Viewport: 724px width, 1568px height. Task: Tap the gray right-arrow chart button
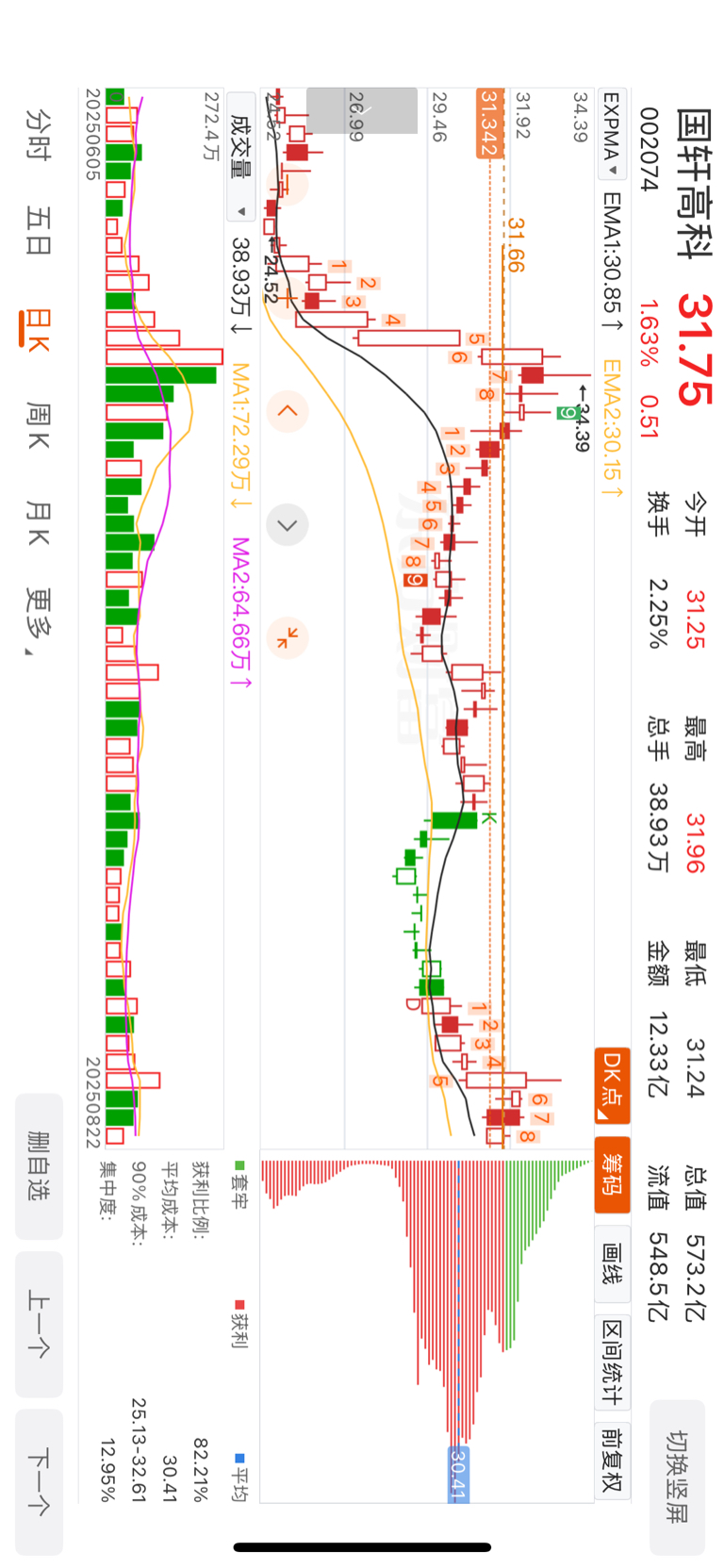pyautogui.click(x=288, y=525)
